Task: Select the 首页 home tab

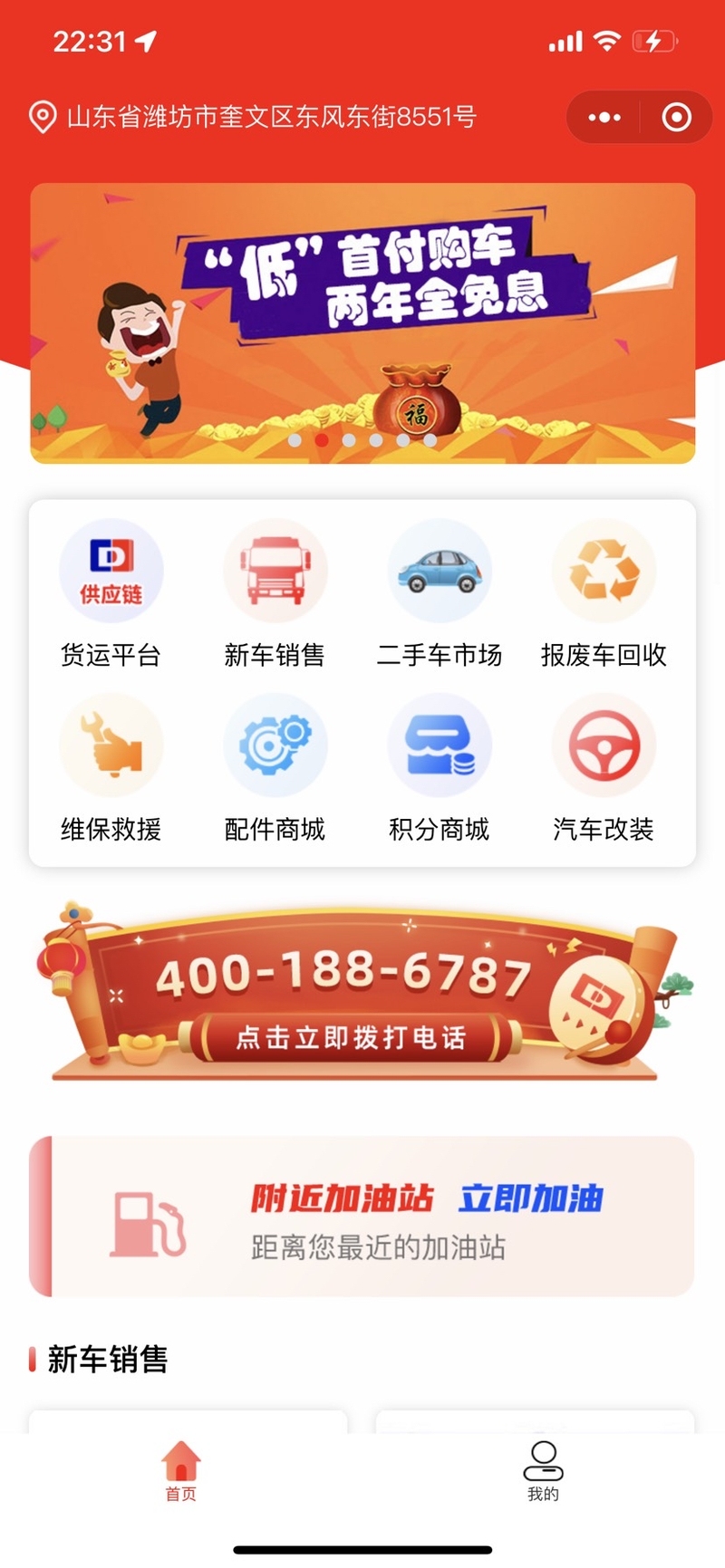Action: (180, 1470)
